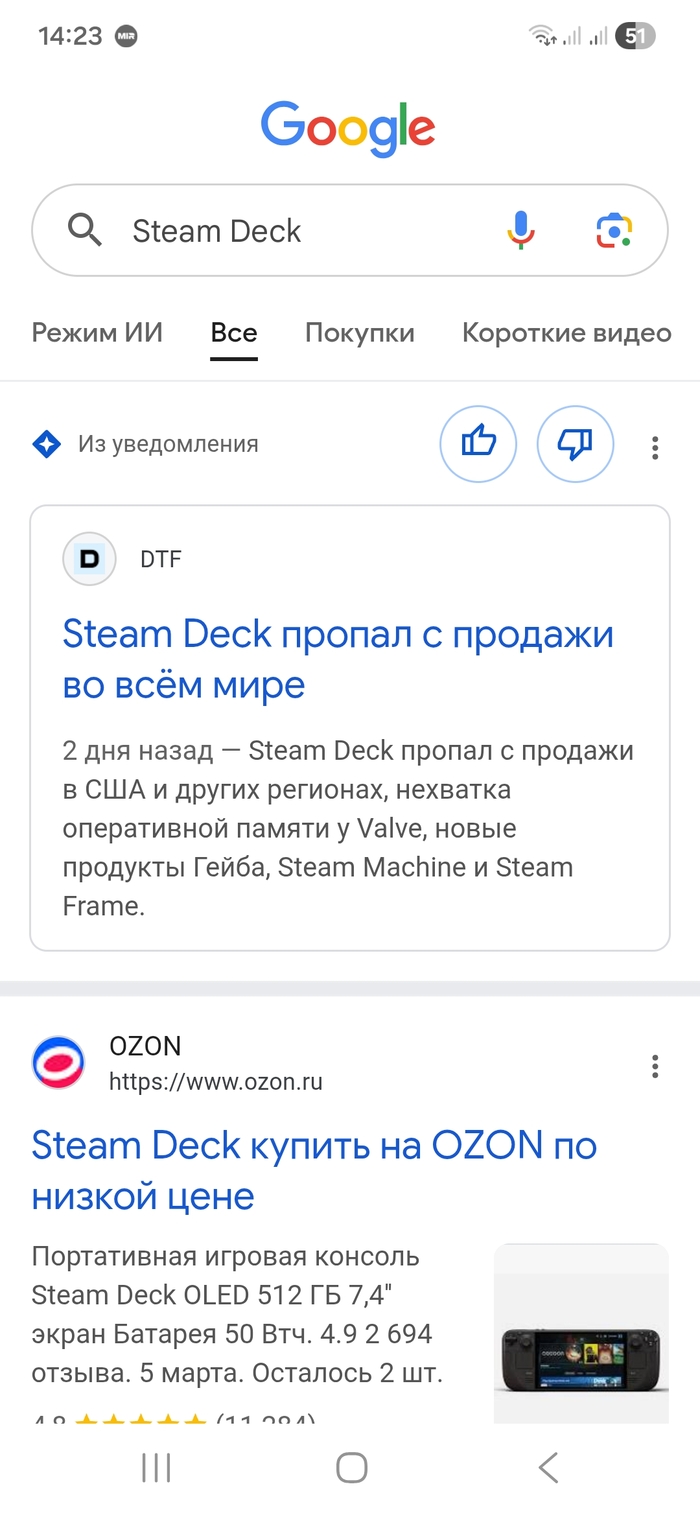This screenshot has height=1517, width=700.
Task: Start voice search with the microphone
Action: [x=520, y=231]
